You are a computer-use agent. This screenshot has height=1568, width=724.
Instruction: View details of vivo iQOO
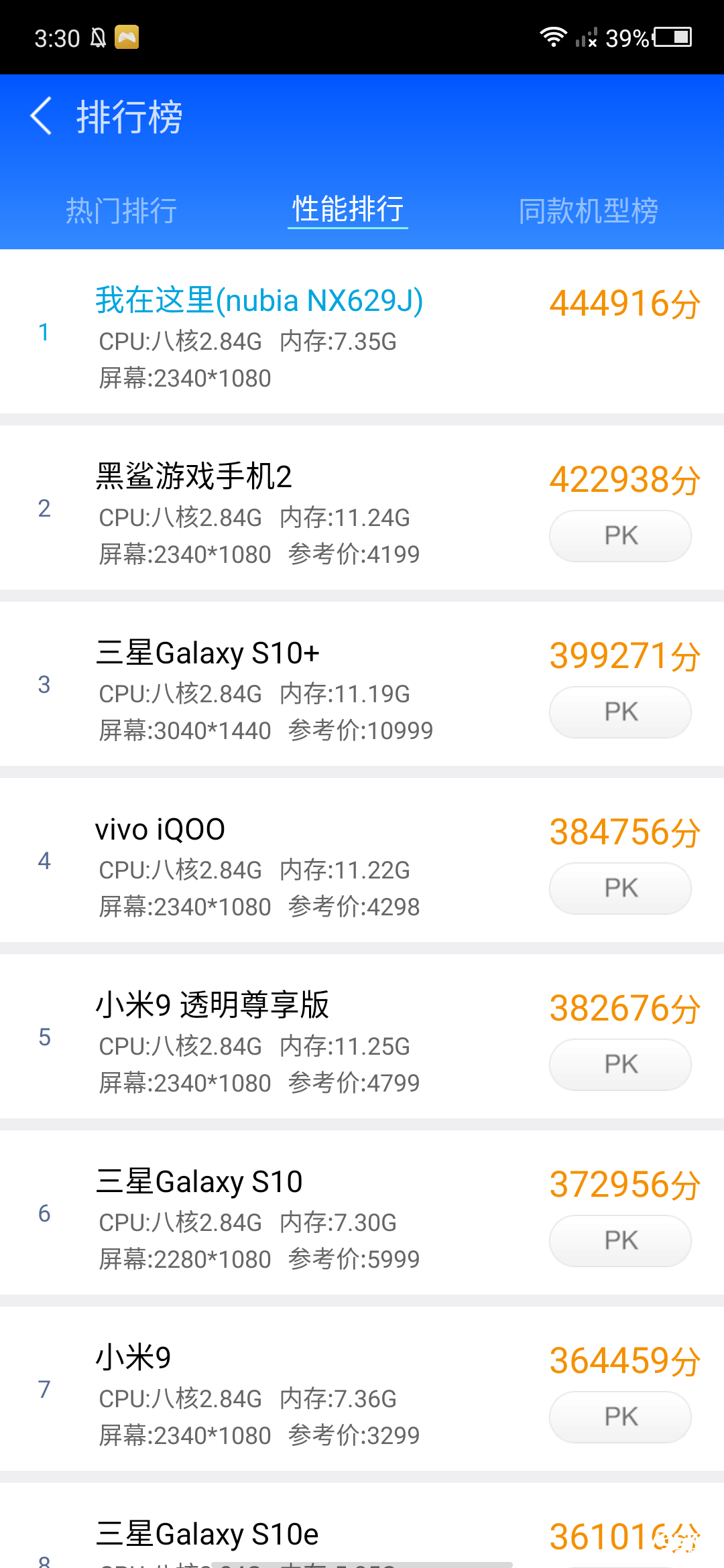tap(362, 860)
